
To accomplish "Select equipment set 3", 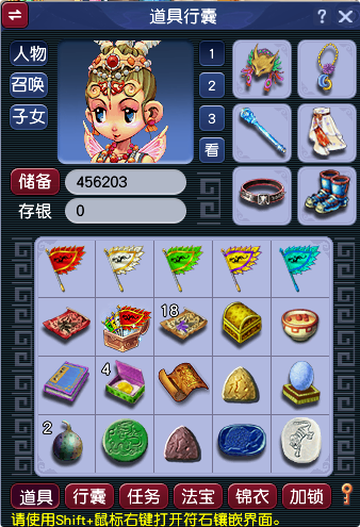I will 212,118.
